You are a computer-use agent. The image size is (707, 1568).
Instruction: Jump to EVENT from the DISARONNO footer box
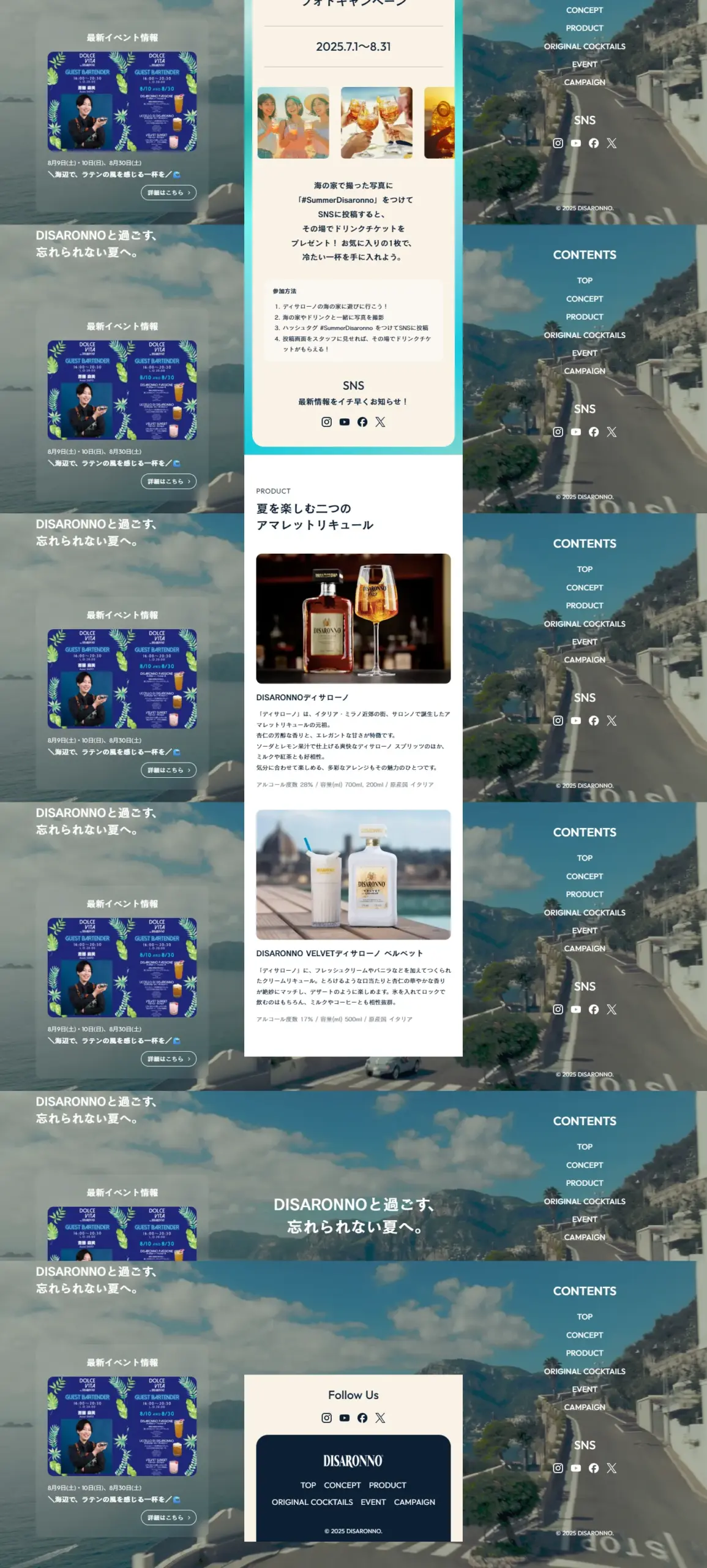tap(373, 1502)
